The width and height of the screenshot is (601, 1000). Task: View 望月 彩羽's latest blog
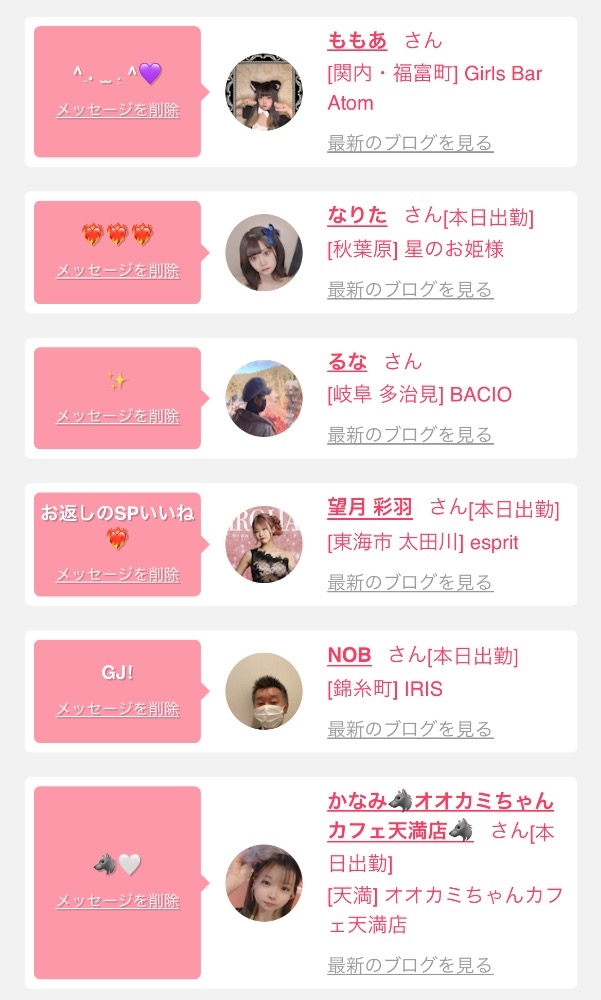pyautogui.click(x=410, y=582)
